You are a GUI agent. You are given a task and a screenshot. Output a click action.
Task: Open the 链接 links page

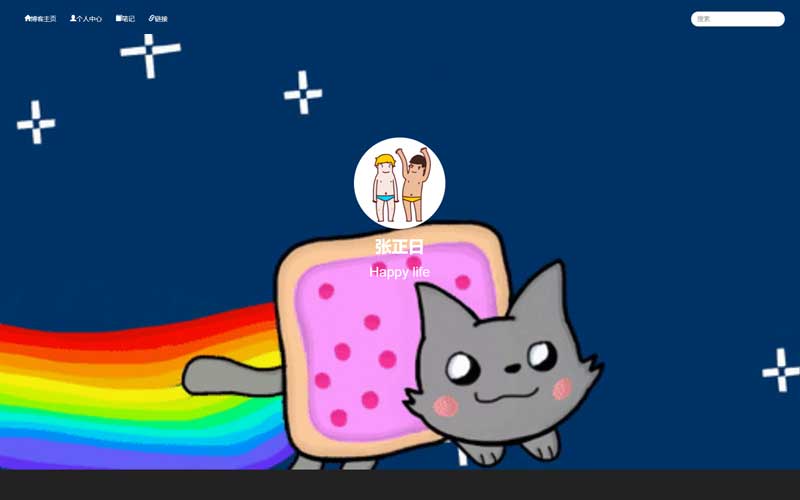pos(158,18)
